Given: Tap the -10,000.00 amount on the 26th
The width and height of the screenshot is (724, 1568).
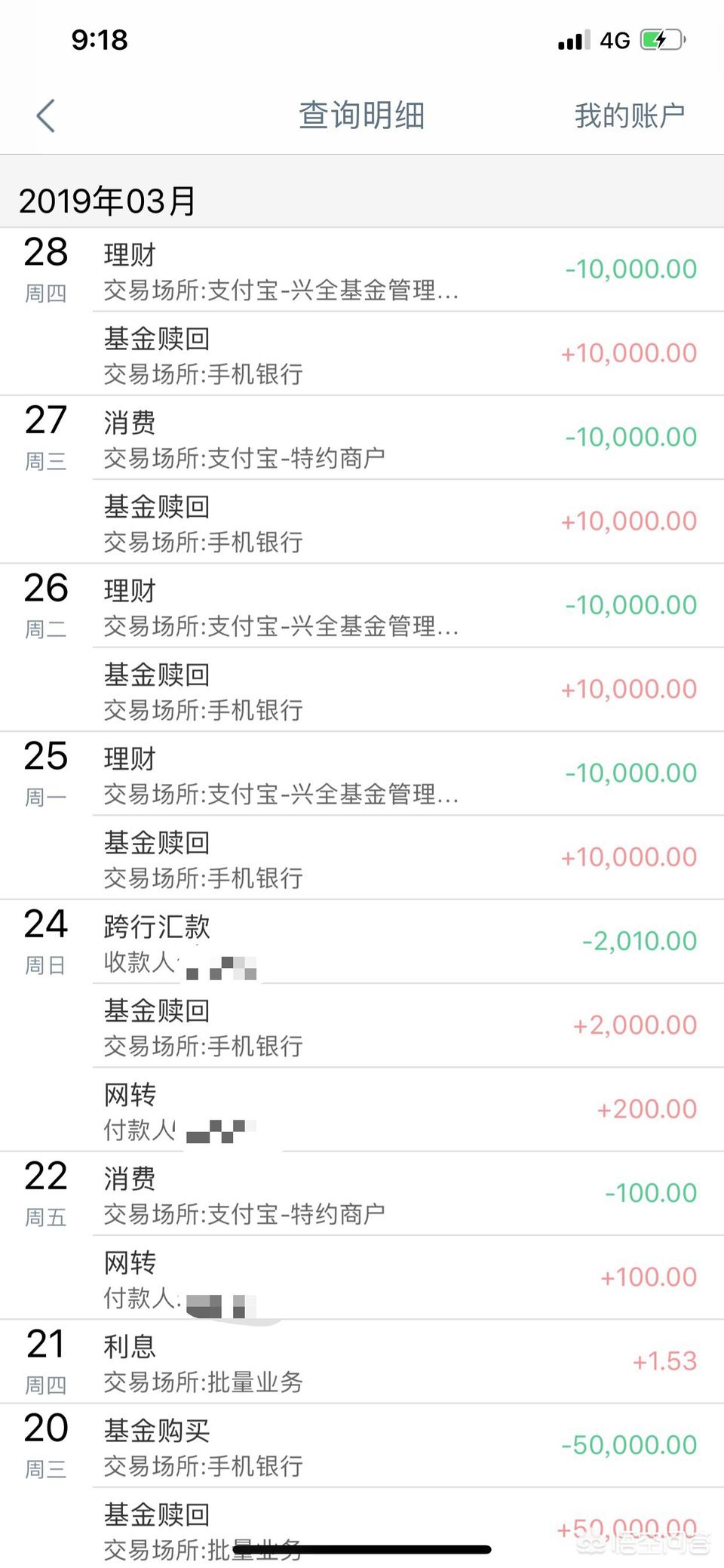Looking at the screenshot, I should [x=631, y=604].
